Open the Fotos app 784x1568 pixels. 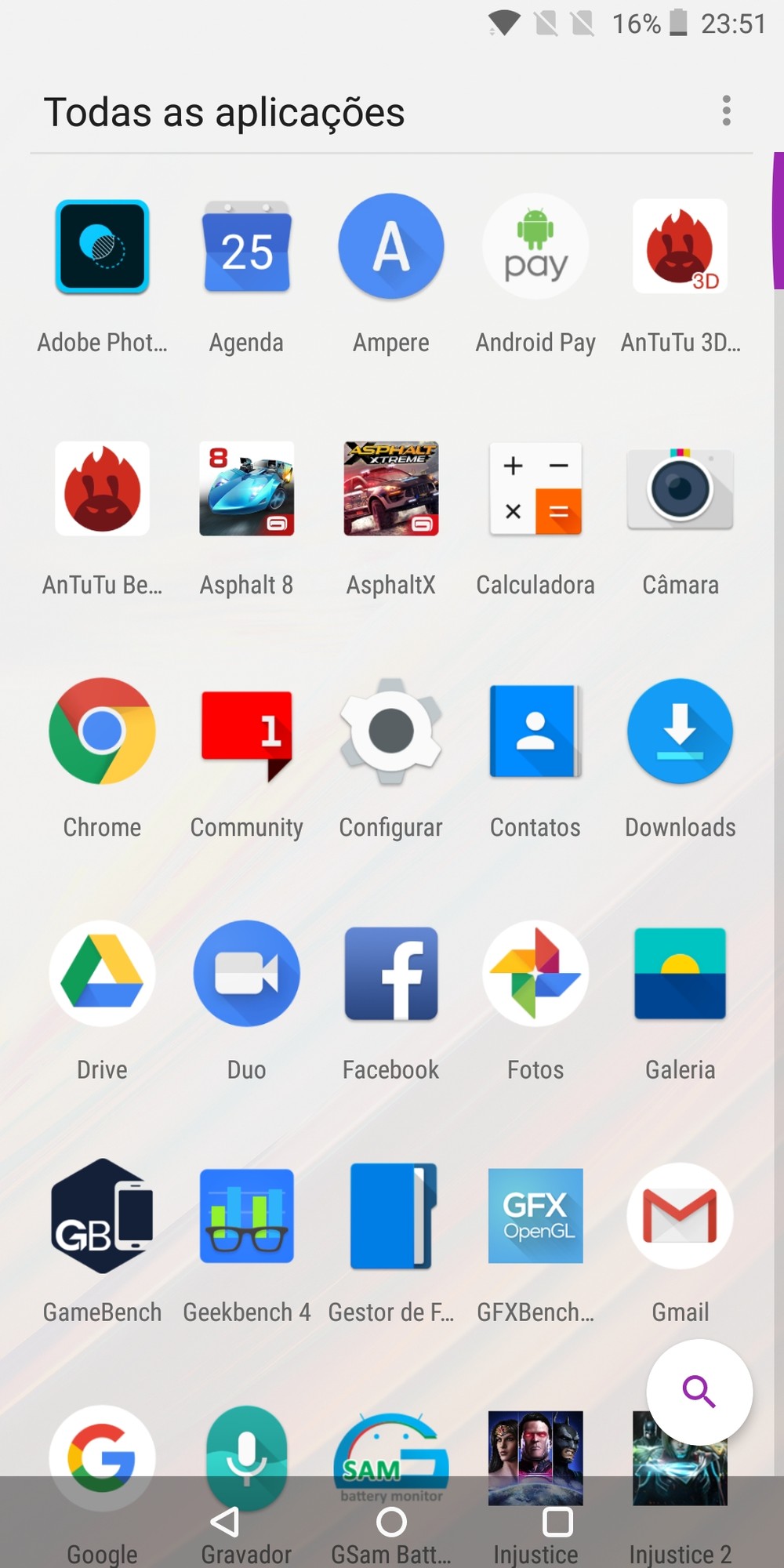pos(535,974)
